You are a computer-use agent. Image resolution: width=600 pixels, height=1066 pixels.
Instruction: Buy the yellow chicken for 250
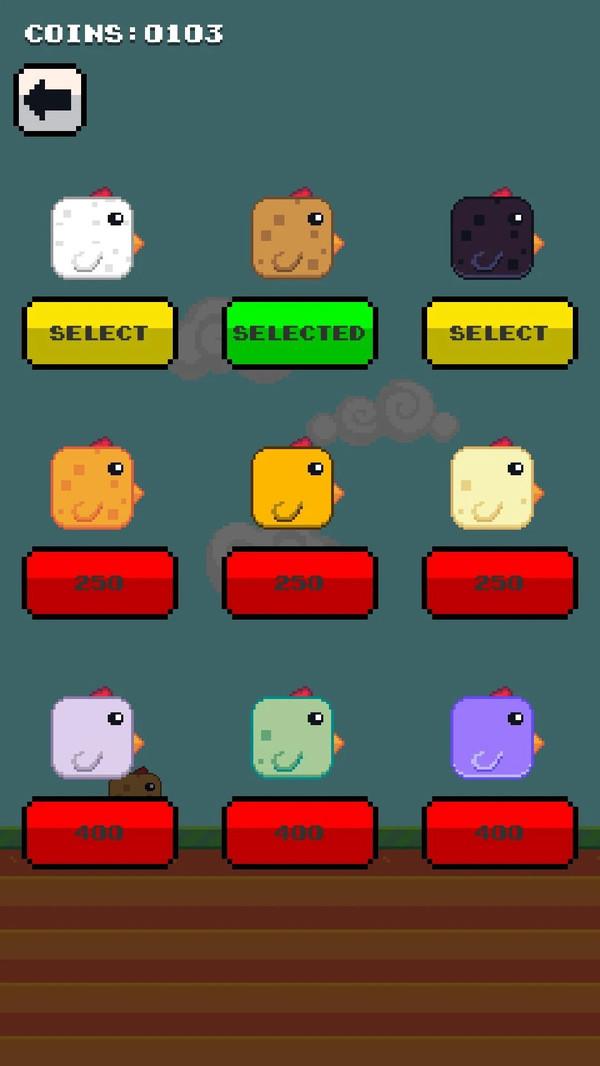(299, 582)
